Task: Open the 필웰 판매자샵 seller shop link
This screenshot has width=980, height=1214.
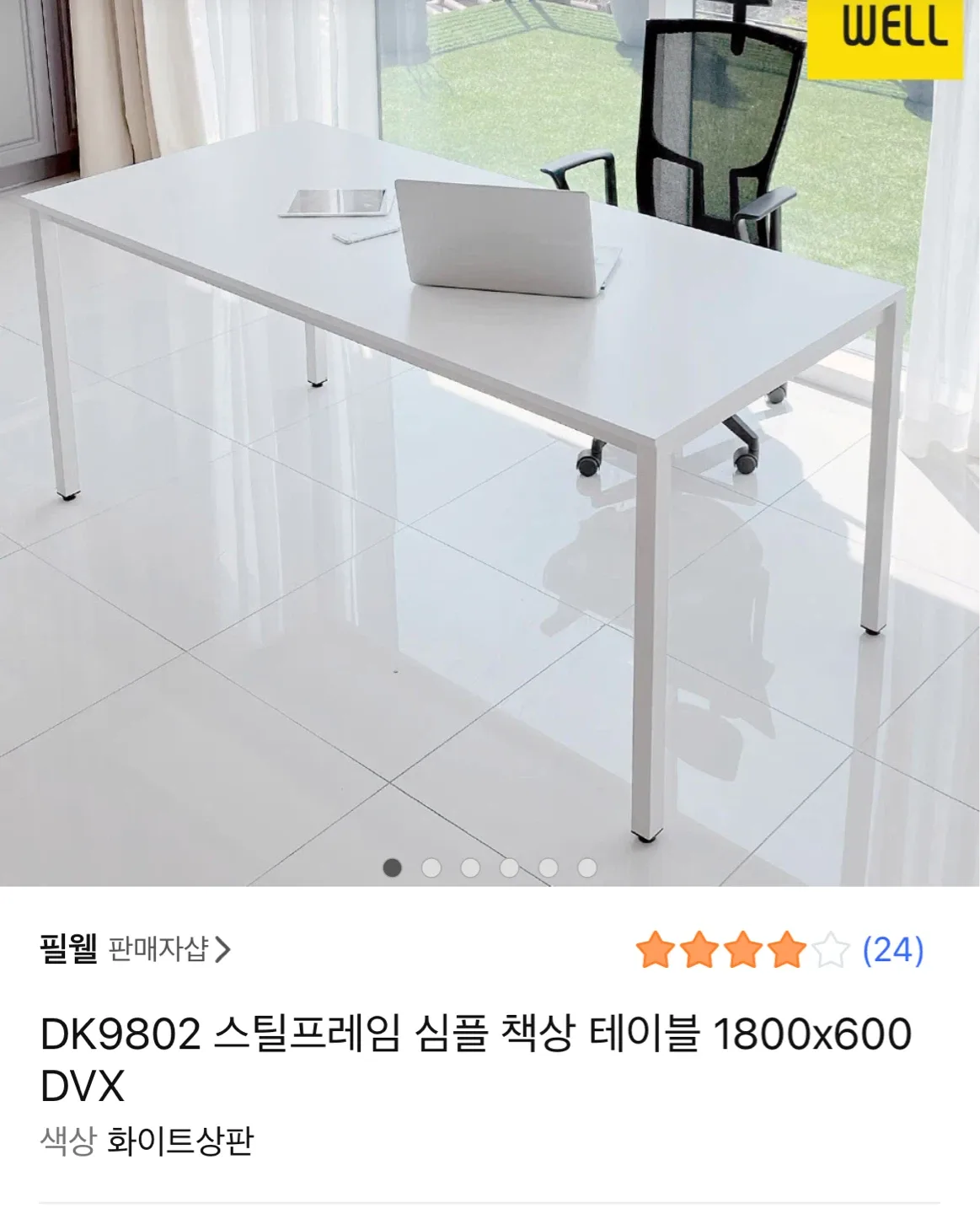Action: tap(135, 950)
